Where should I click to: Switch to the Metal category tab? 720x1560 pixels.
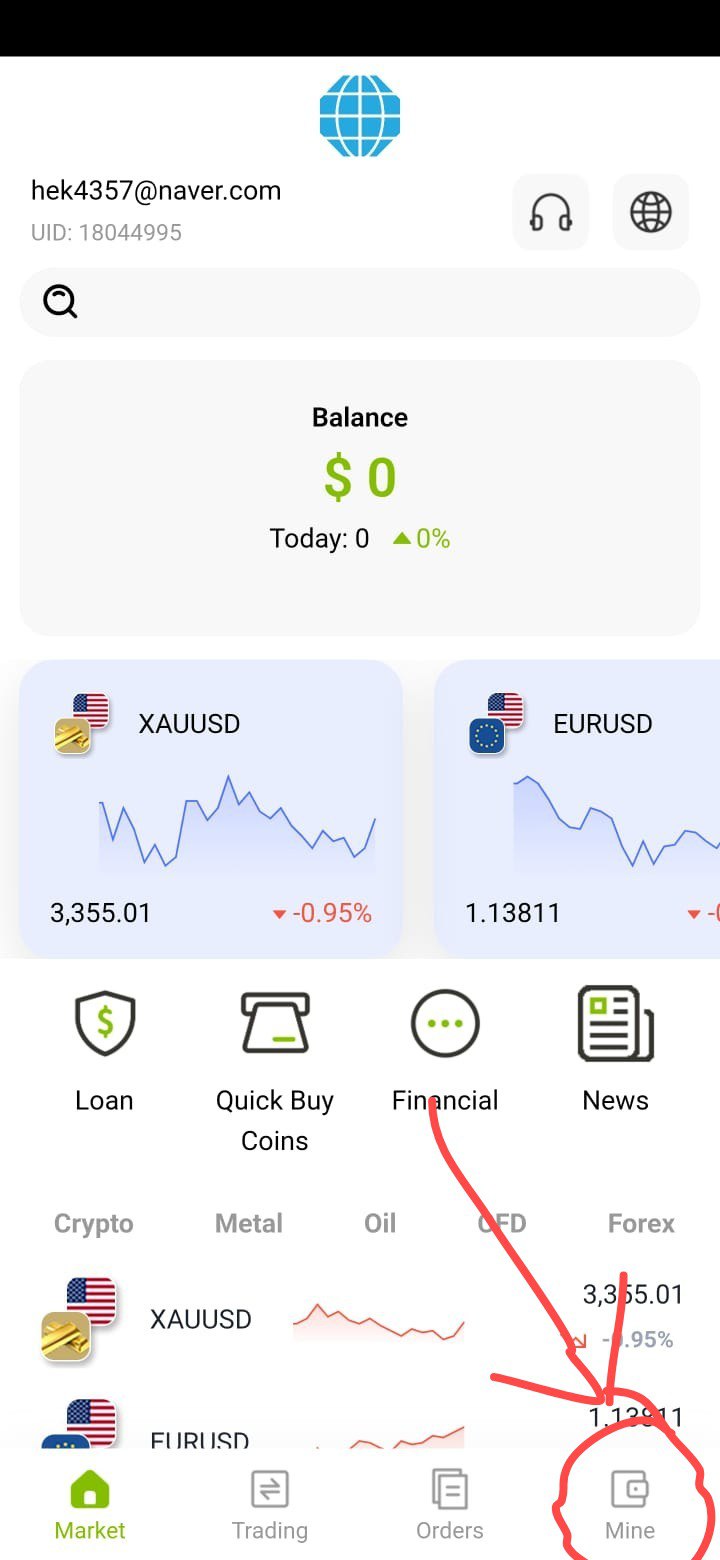pyautogui.click(x=249, y=1224)
